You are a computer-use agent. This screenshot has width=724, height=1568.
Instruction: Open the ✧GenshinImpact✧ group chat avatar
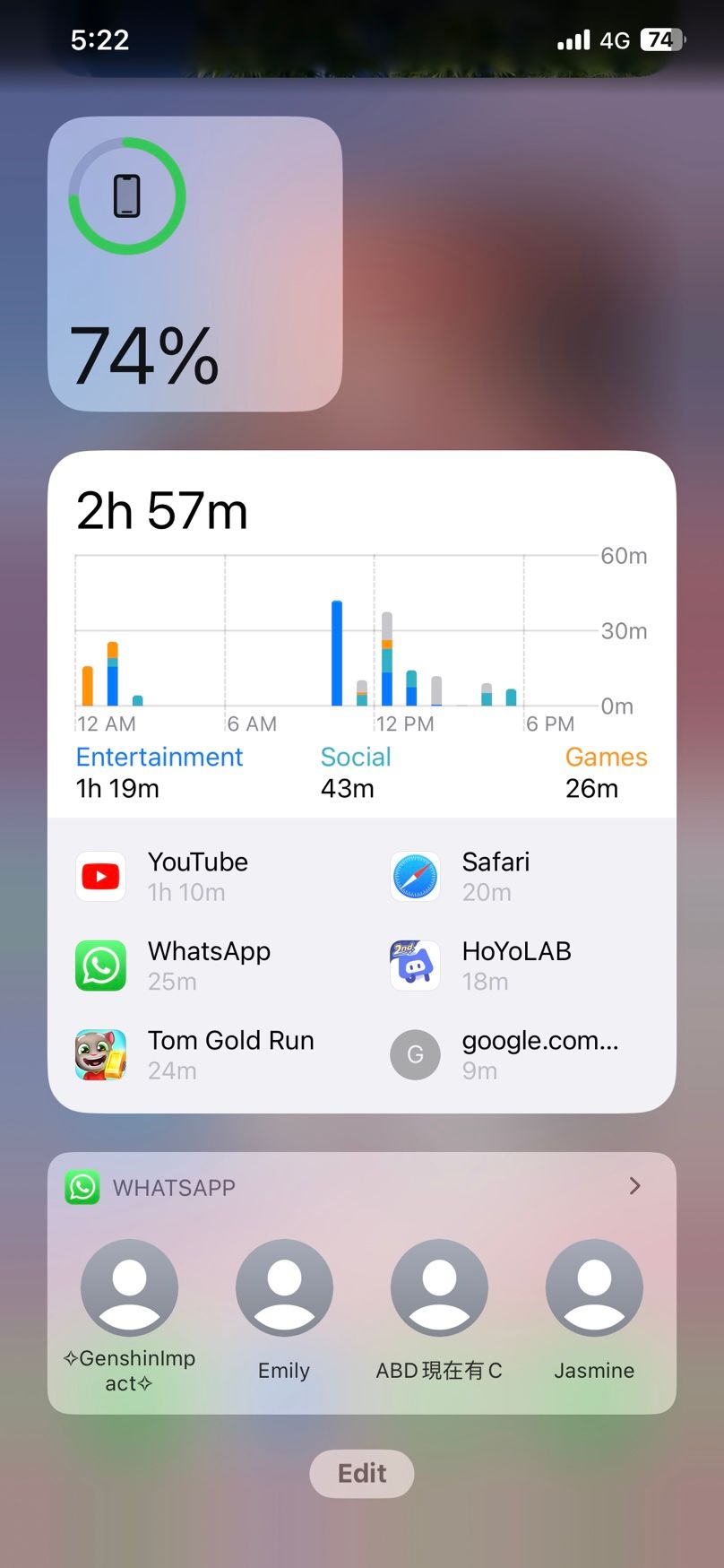click(129, 1287)
